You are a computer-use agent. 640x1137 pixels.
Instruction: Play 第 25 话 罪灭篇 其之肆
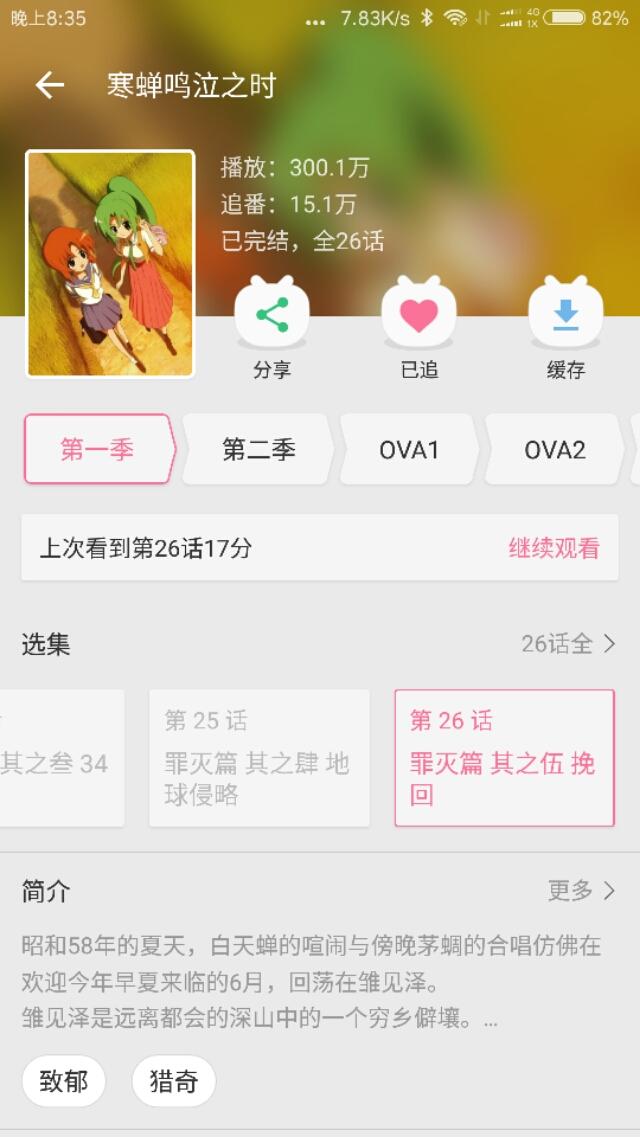click(x=259, y=758)
